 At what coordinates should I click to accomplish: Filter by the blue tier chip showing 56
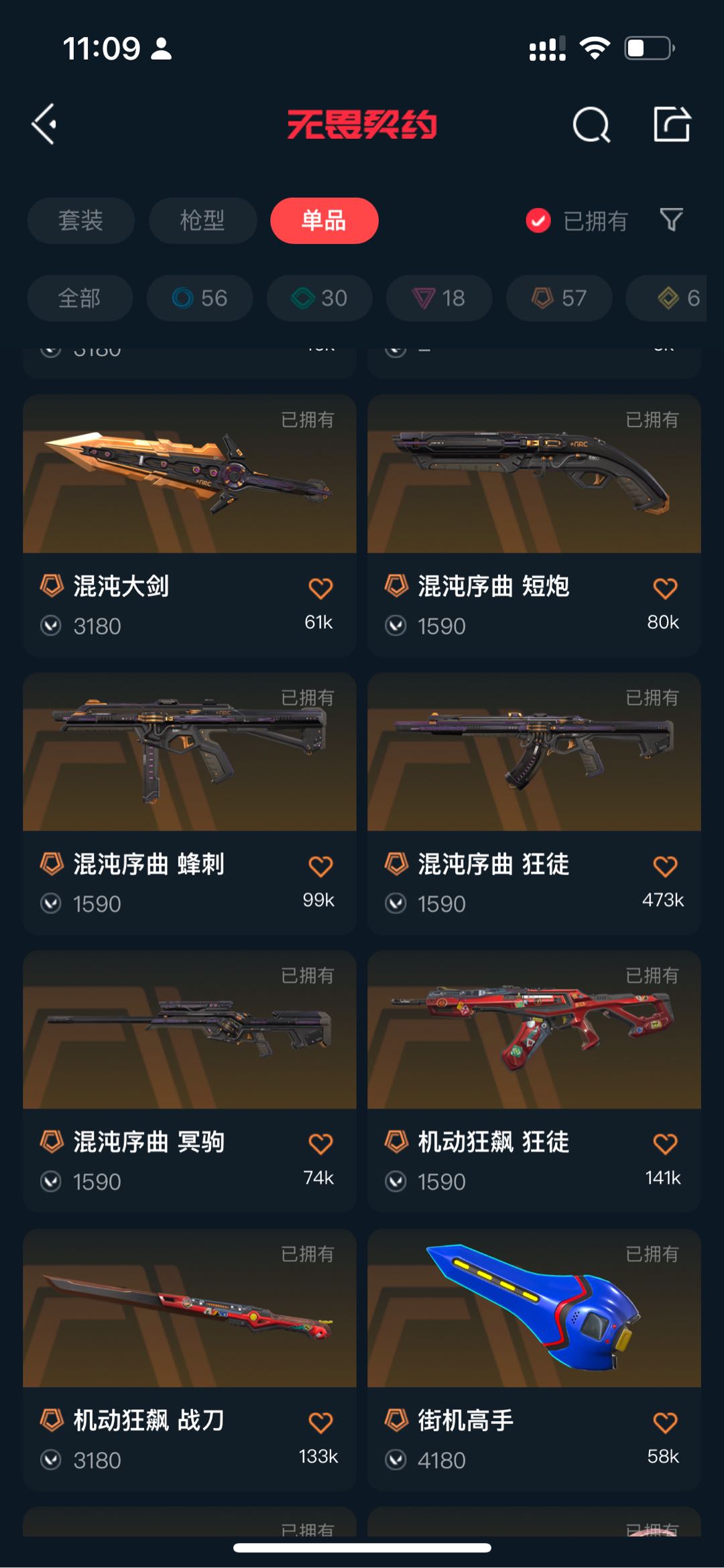(x=200, y=298)
